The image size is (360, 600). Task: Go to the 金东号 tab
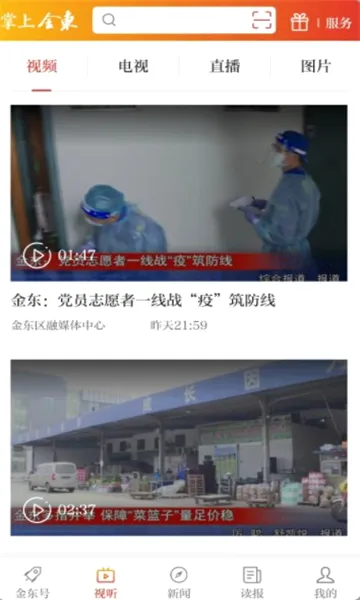tap(33, 582)
